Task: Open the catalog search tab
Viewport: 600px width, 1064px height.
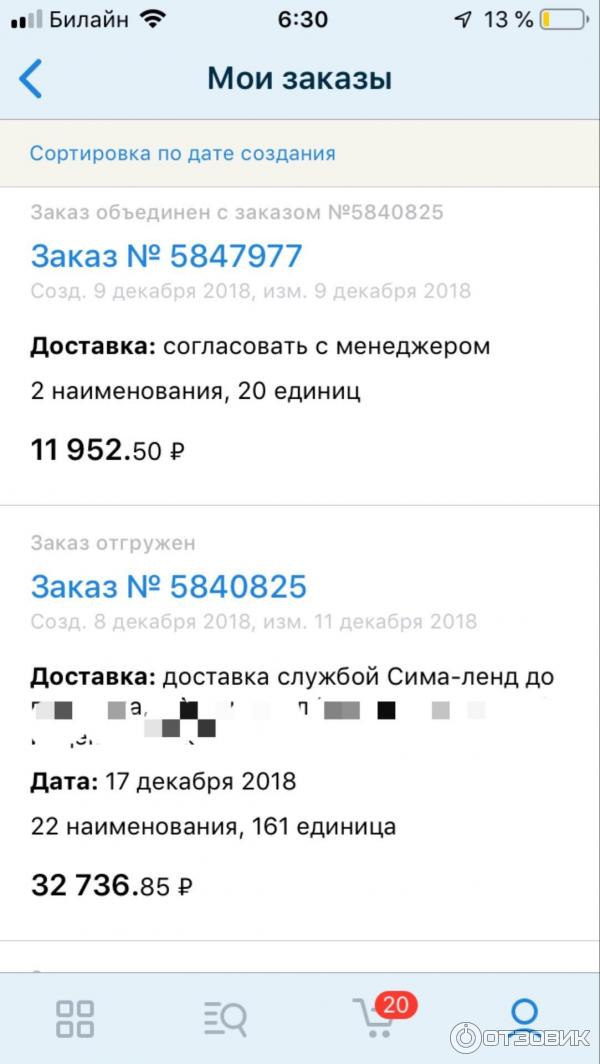Action: point(224,1019)
